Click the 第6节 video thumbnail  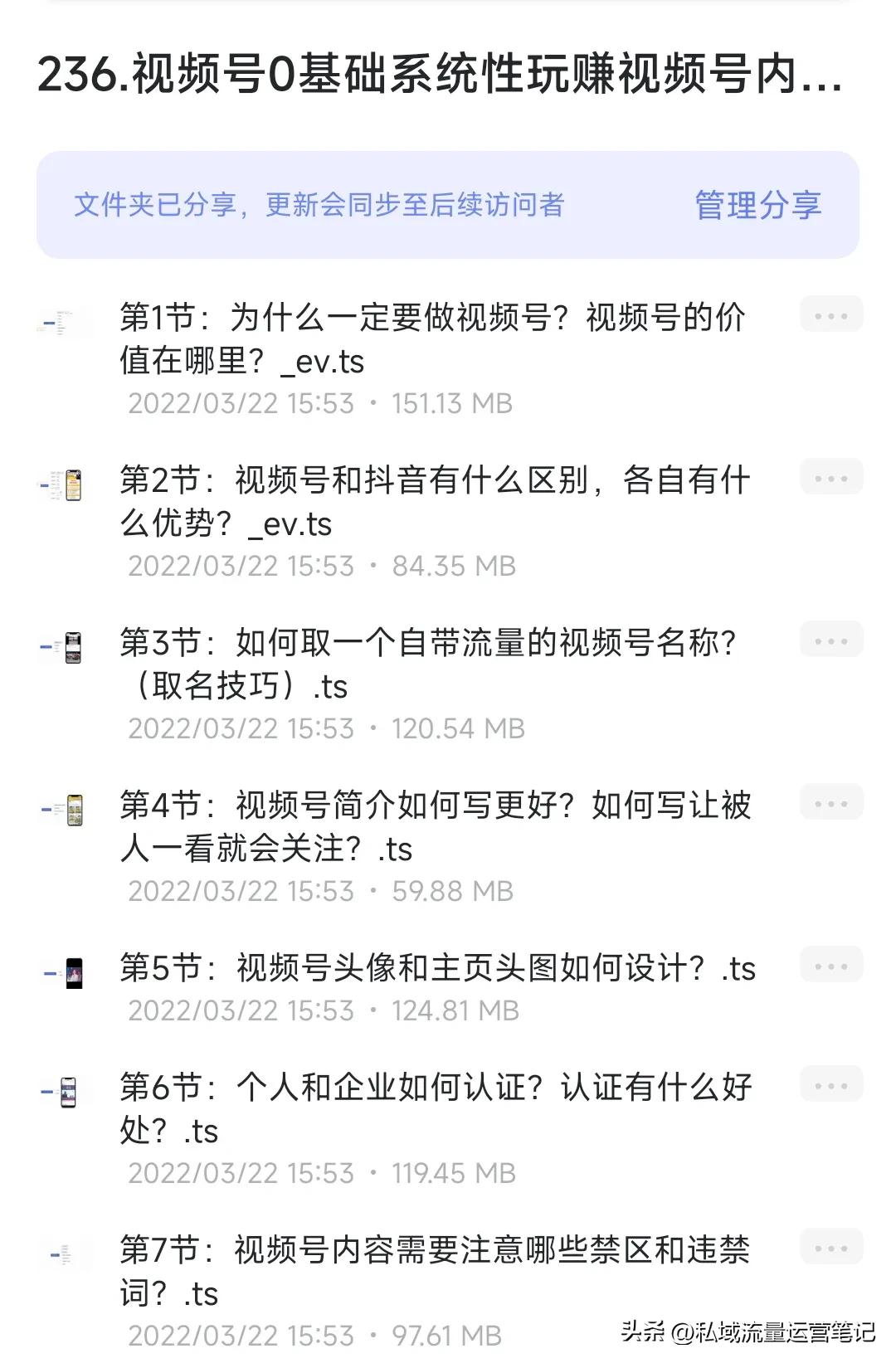(x=68, y=1091)
